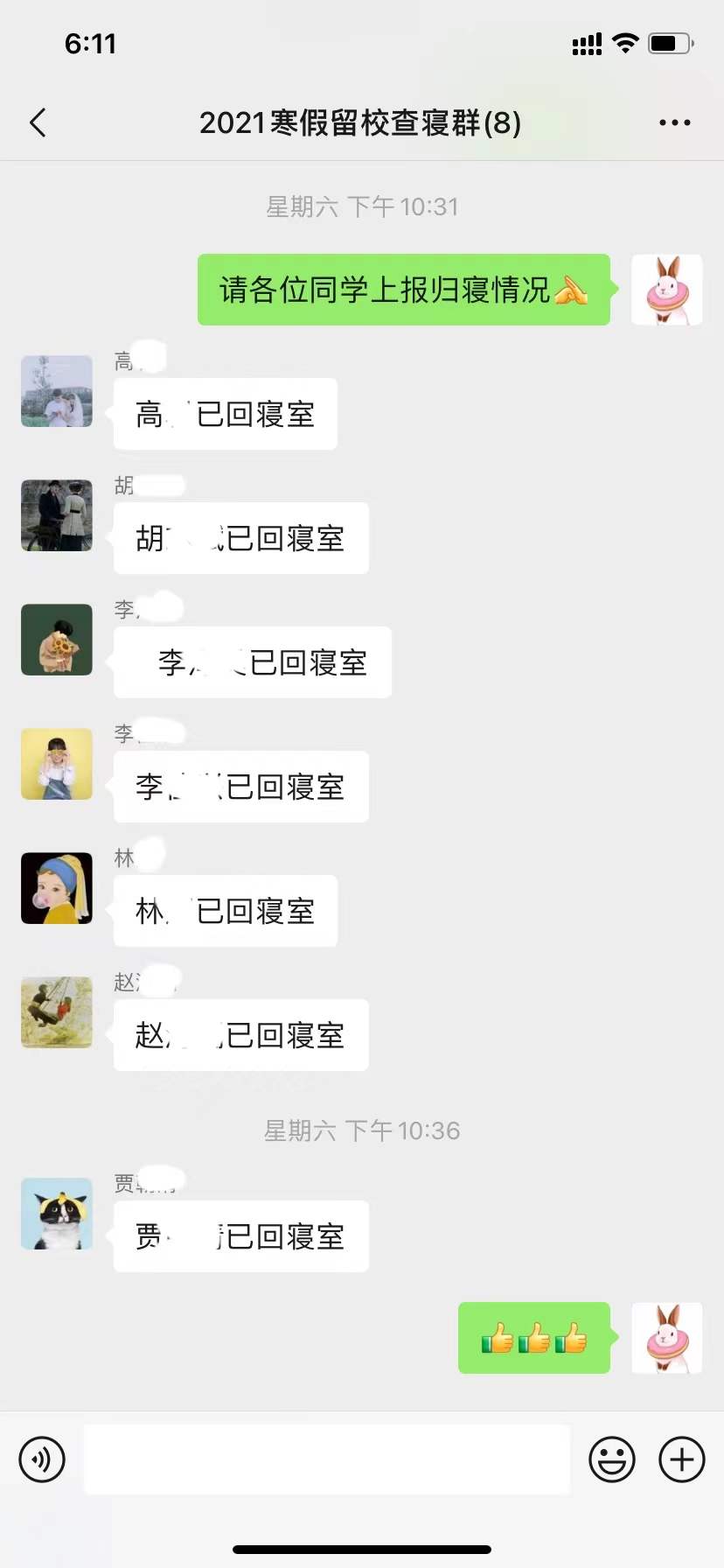Open the plus attachments menu
The height and width of the screenshot is (1568, 724).
click(x=682, y=1459)
